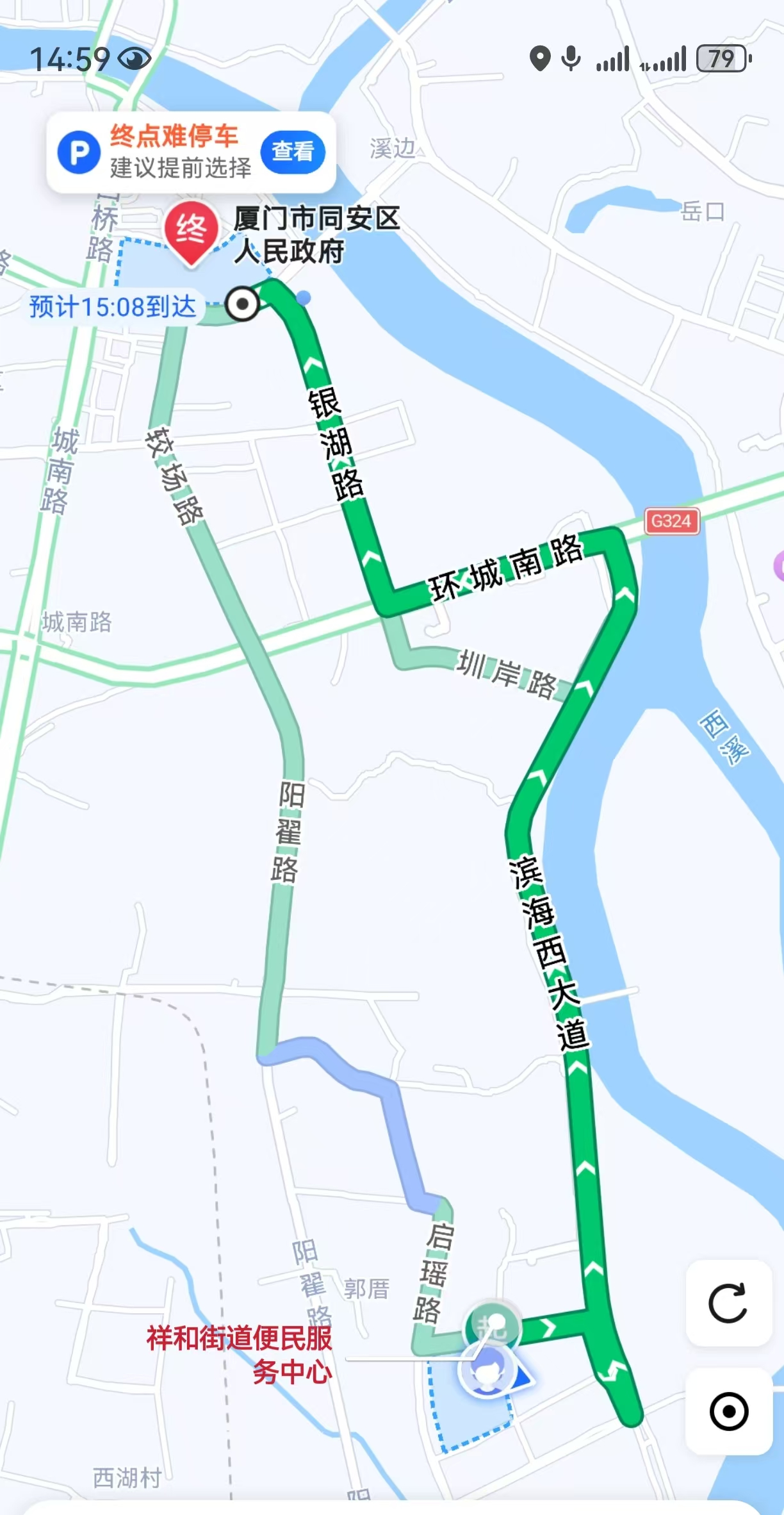Tap the red 终 destination pin

[x=192, y=232]
